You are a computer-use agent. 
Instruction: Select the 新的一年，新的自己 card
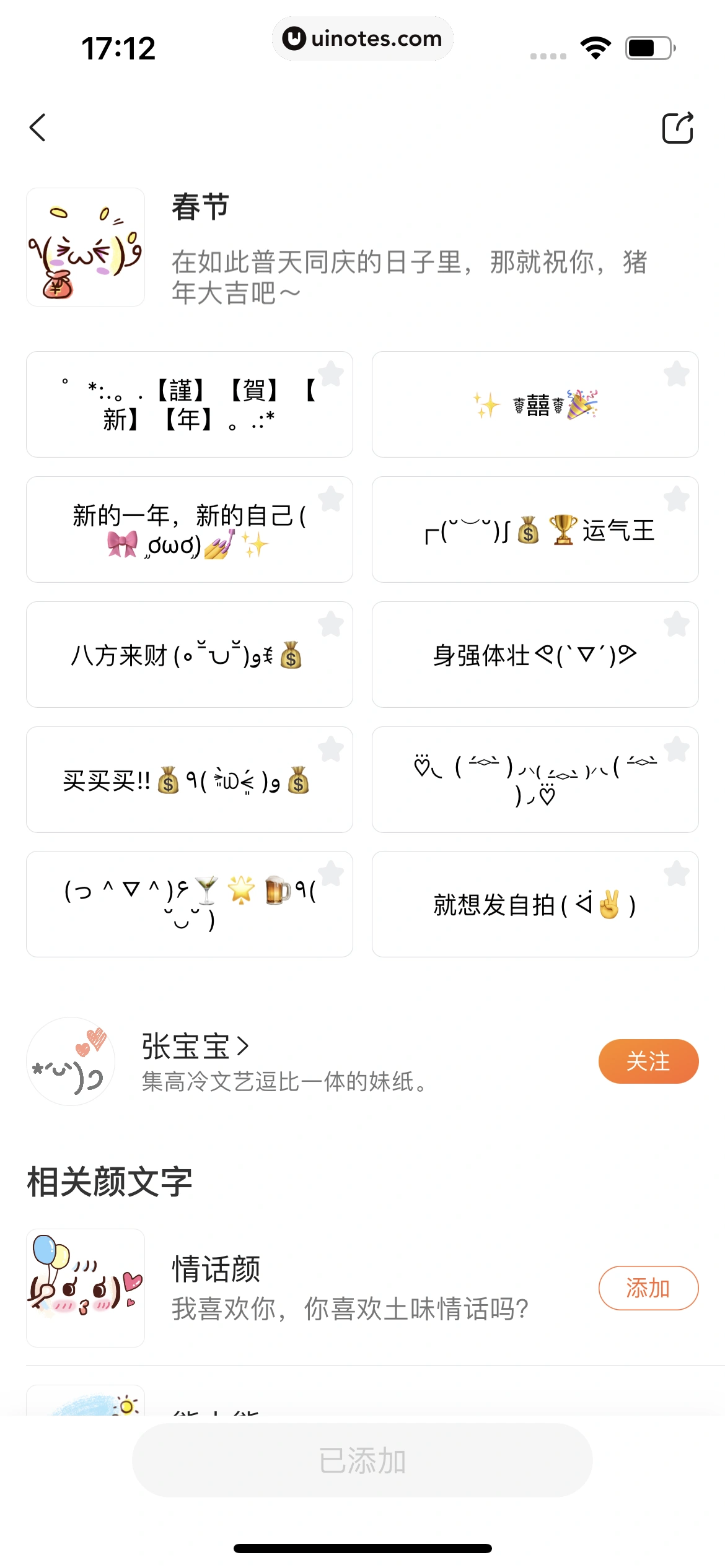tap(188, 528)
